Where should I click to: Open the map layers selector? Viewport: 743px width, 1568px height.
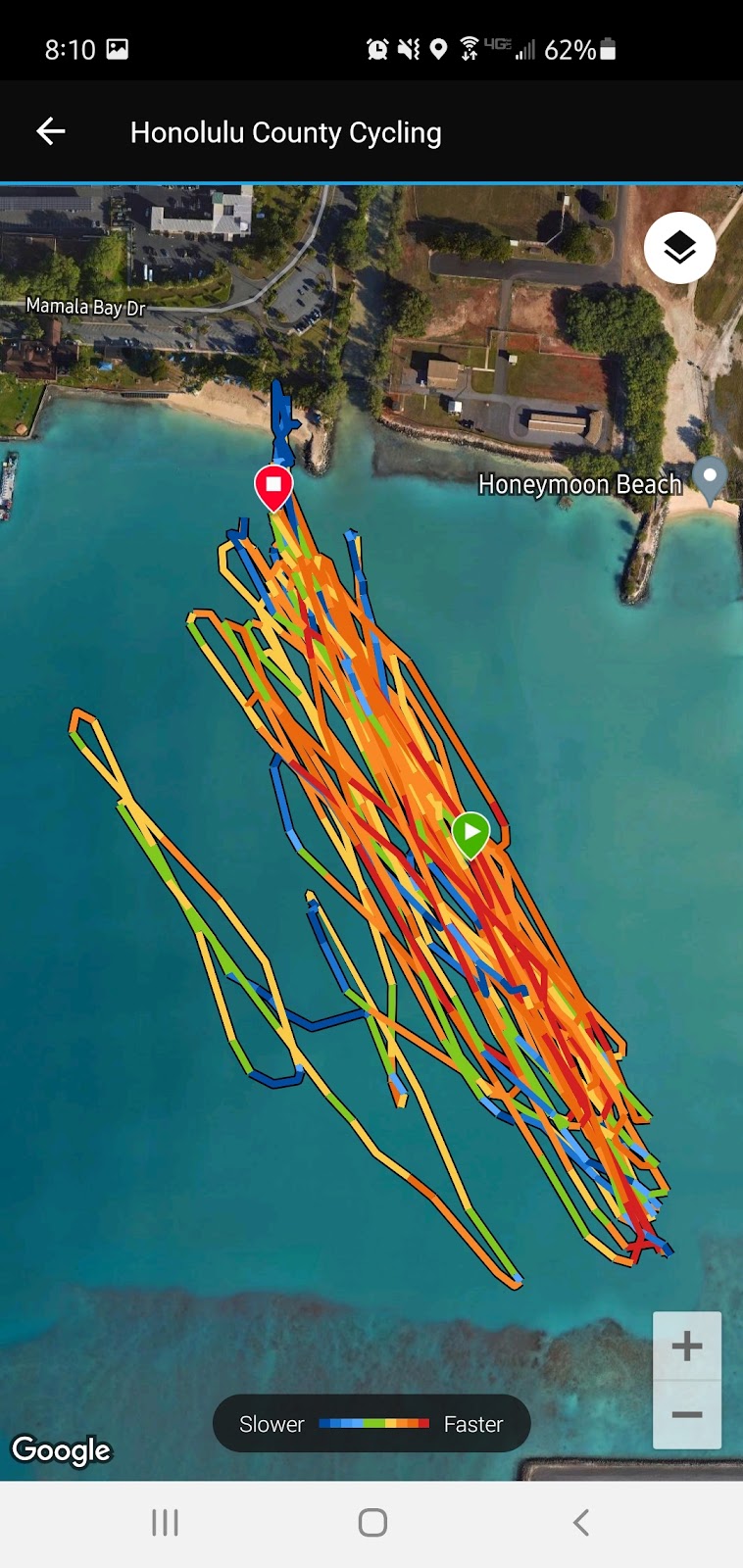coord(679,248)
